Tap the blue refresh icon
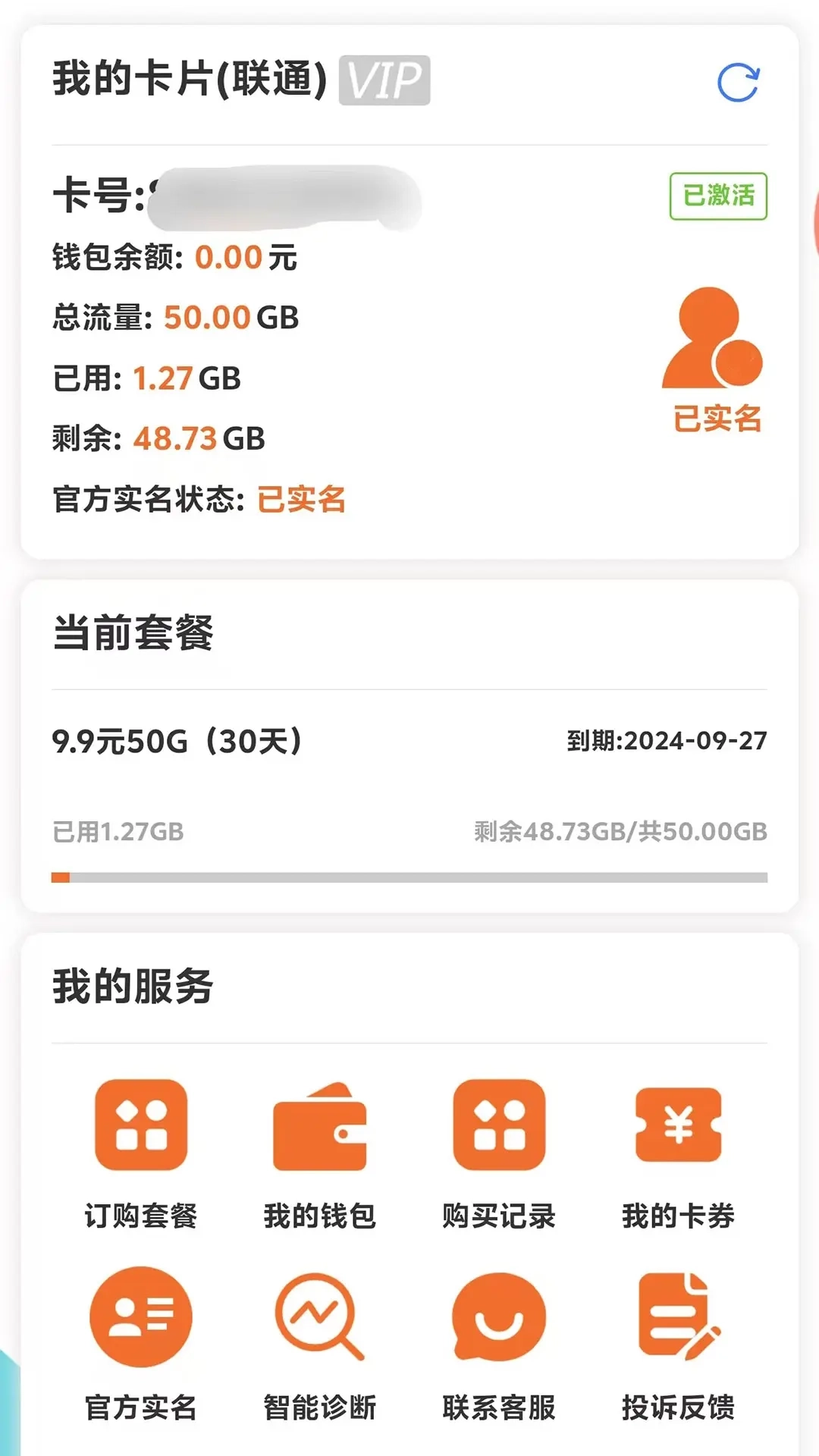 [x=739, y=83]
